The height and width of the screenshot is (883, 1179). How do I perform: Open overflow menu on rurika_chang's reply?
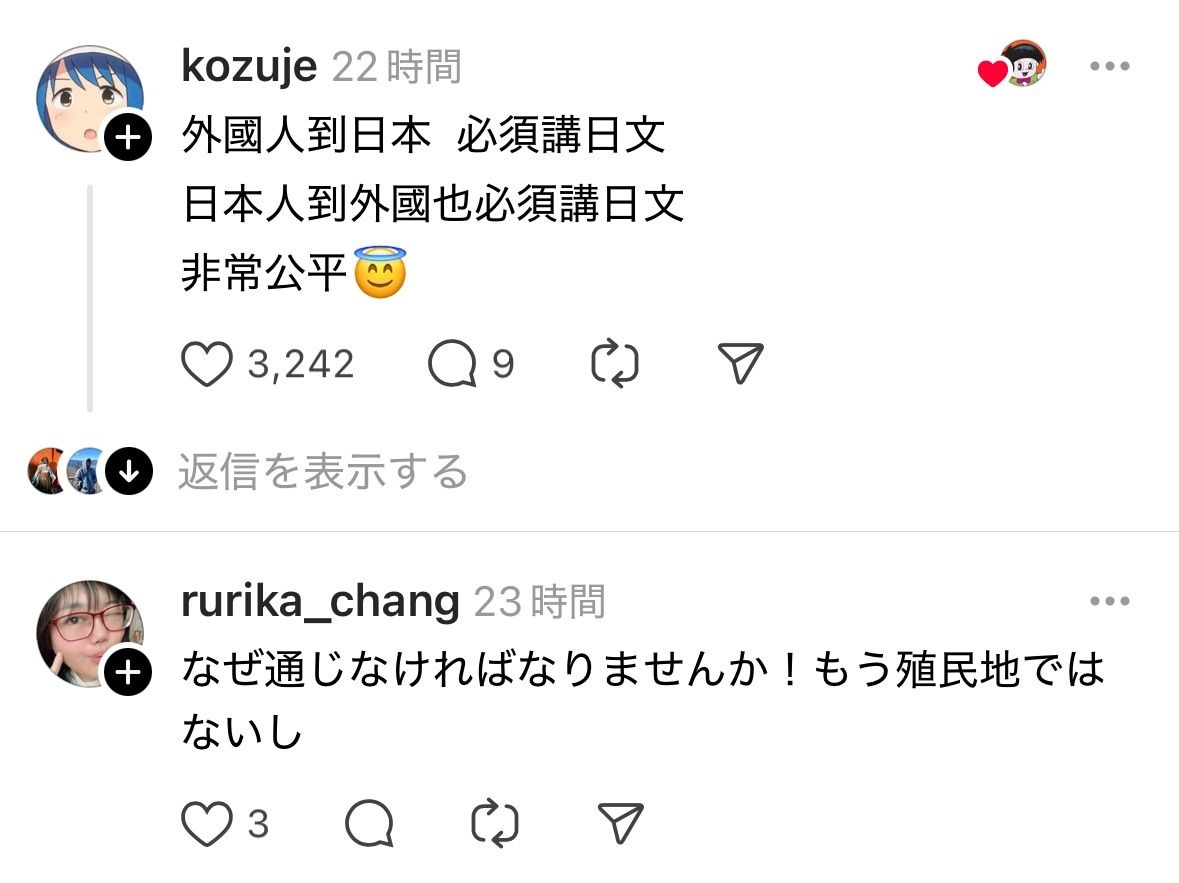point(1109,602)
